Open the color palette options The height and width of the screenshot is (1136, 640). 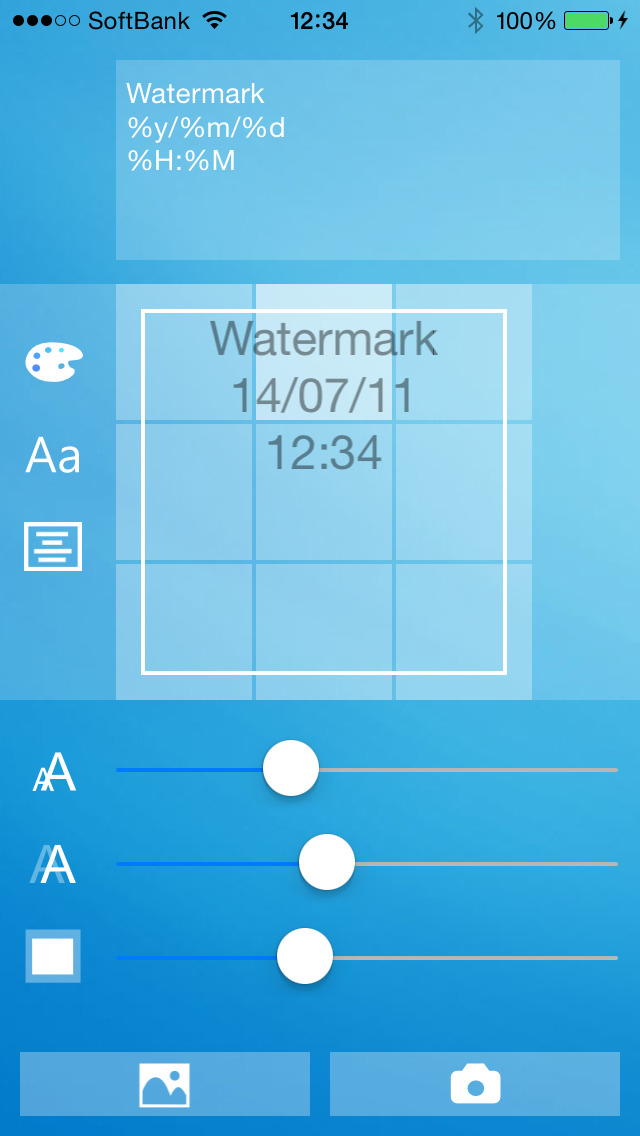(x=53, y=362)
